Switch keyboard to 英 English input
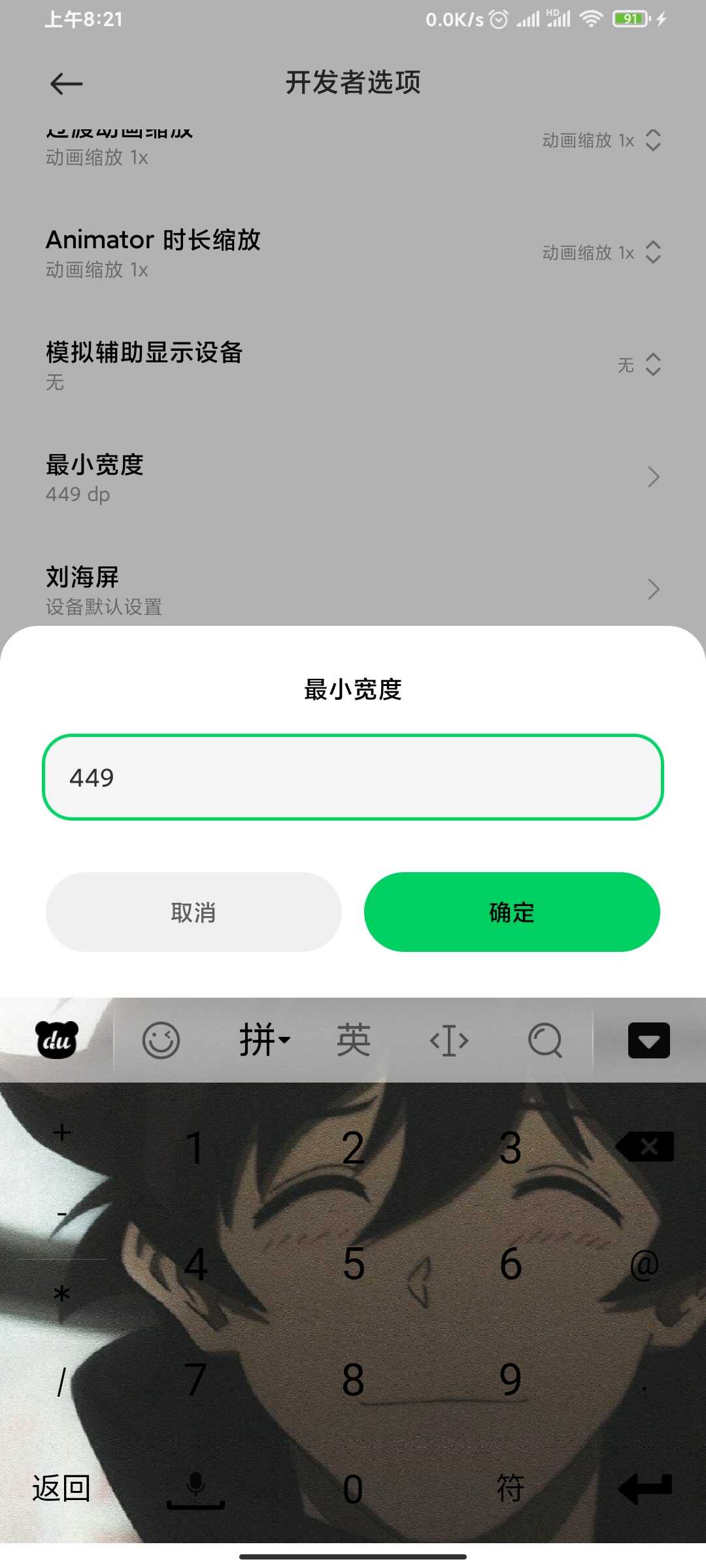The height and width of the screenshot is (1568, 706). point(353,1040)
